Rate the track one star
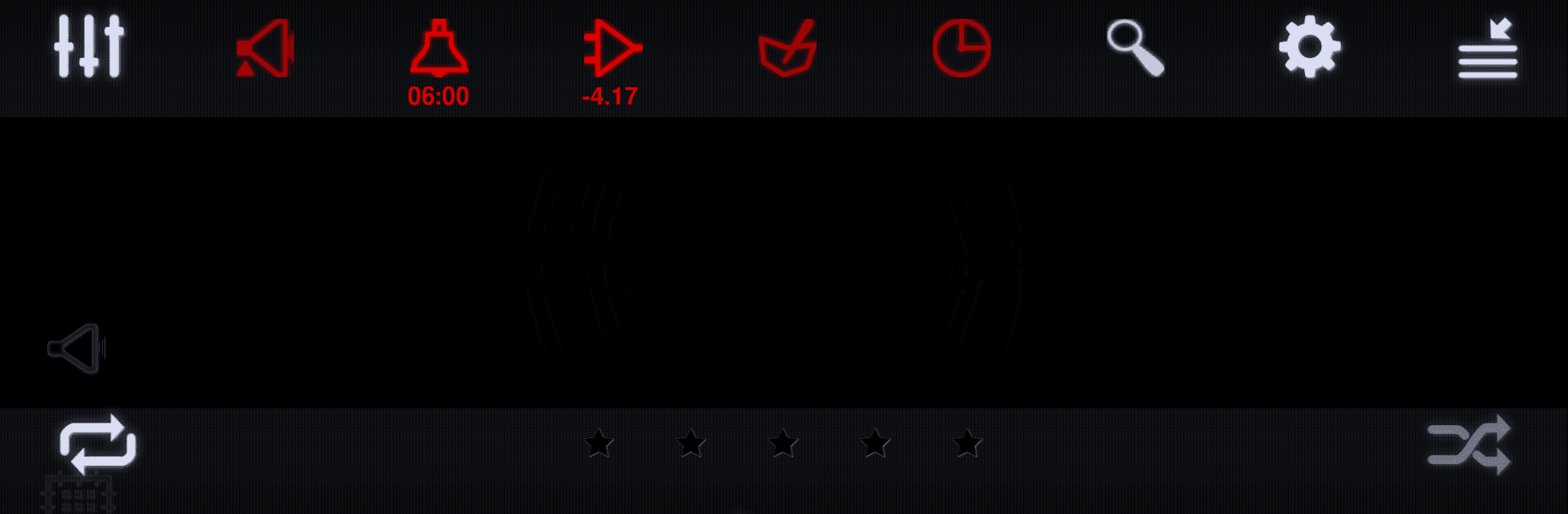 coord(599,444)
